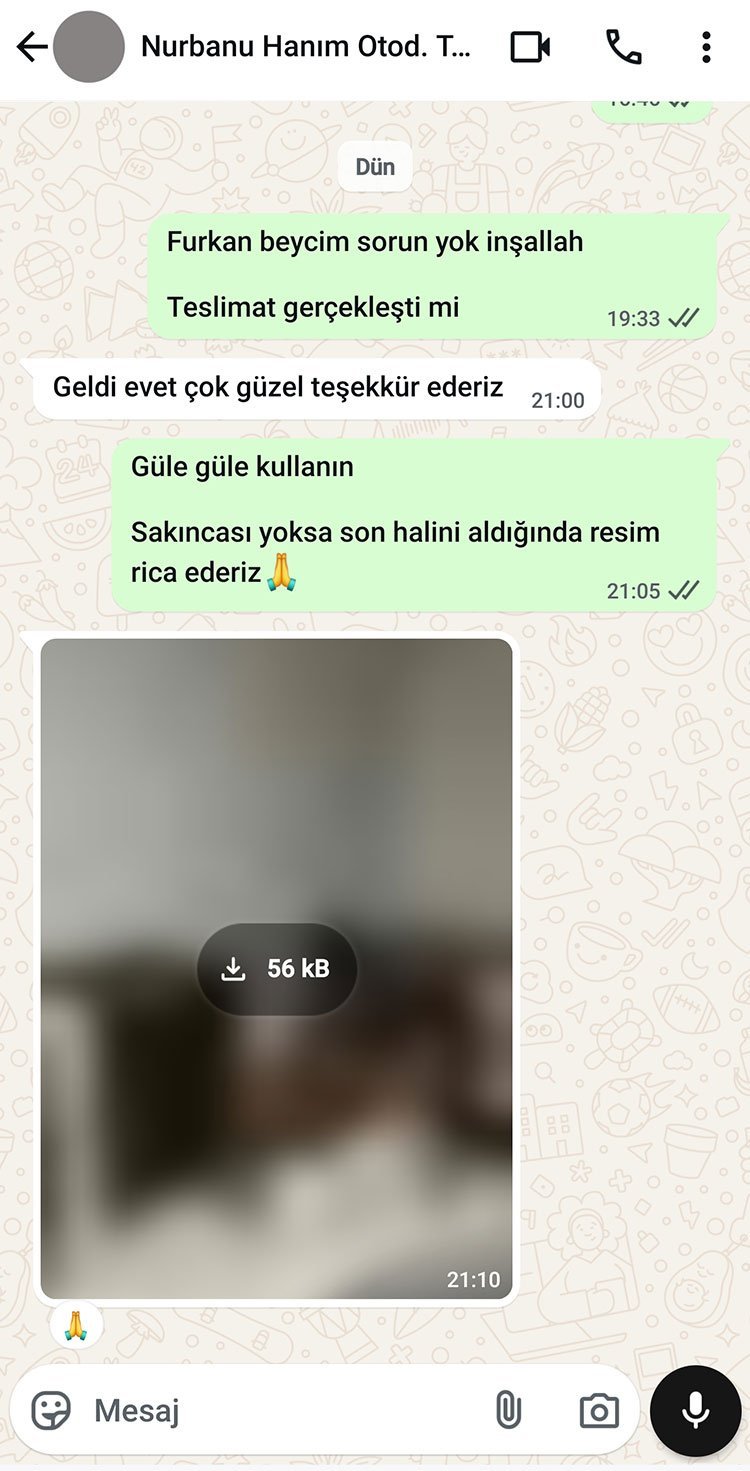
Task: Open the contact's profile picture
Action: click(x=88, y=47)
